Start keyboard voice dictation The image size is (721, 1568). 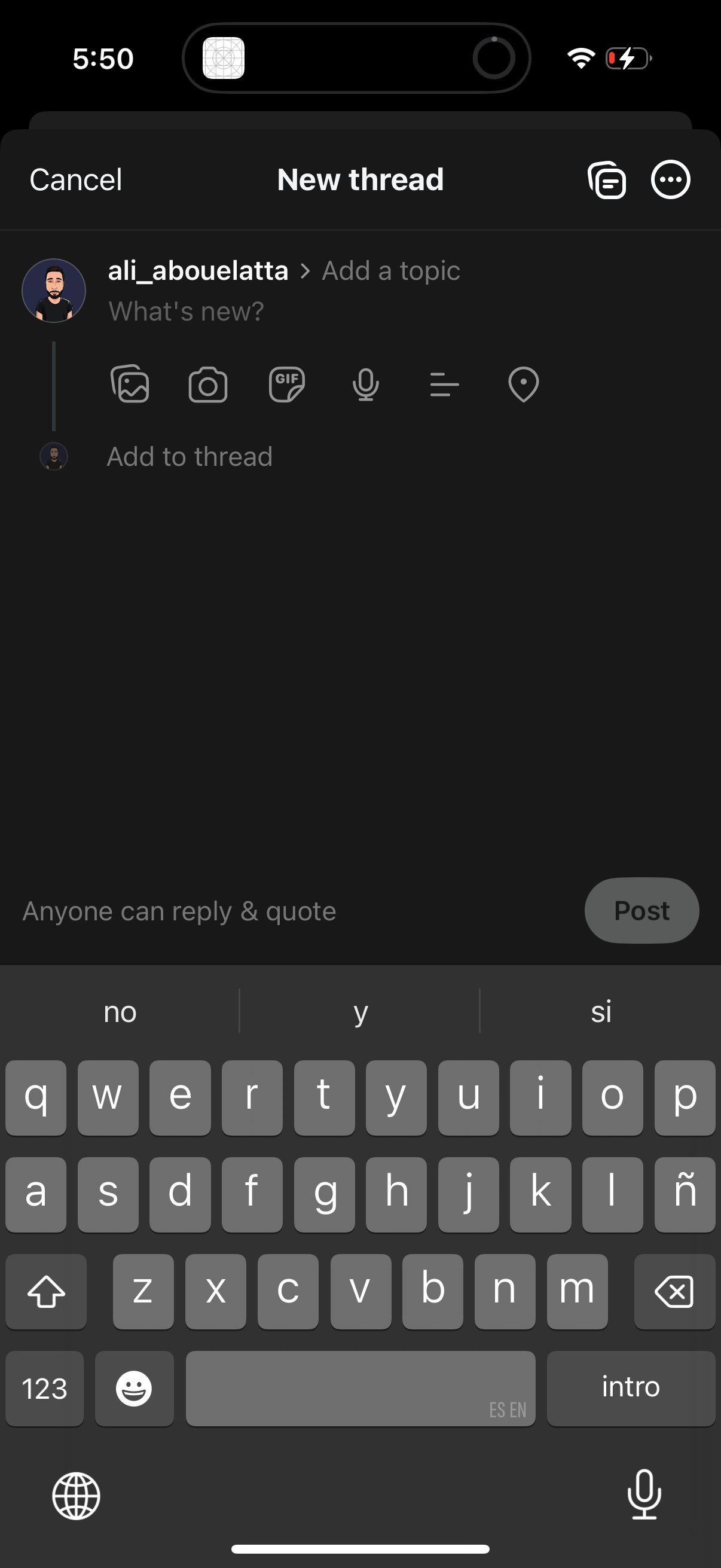(644, 1497)
